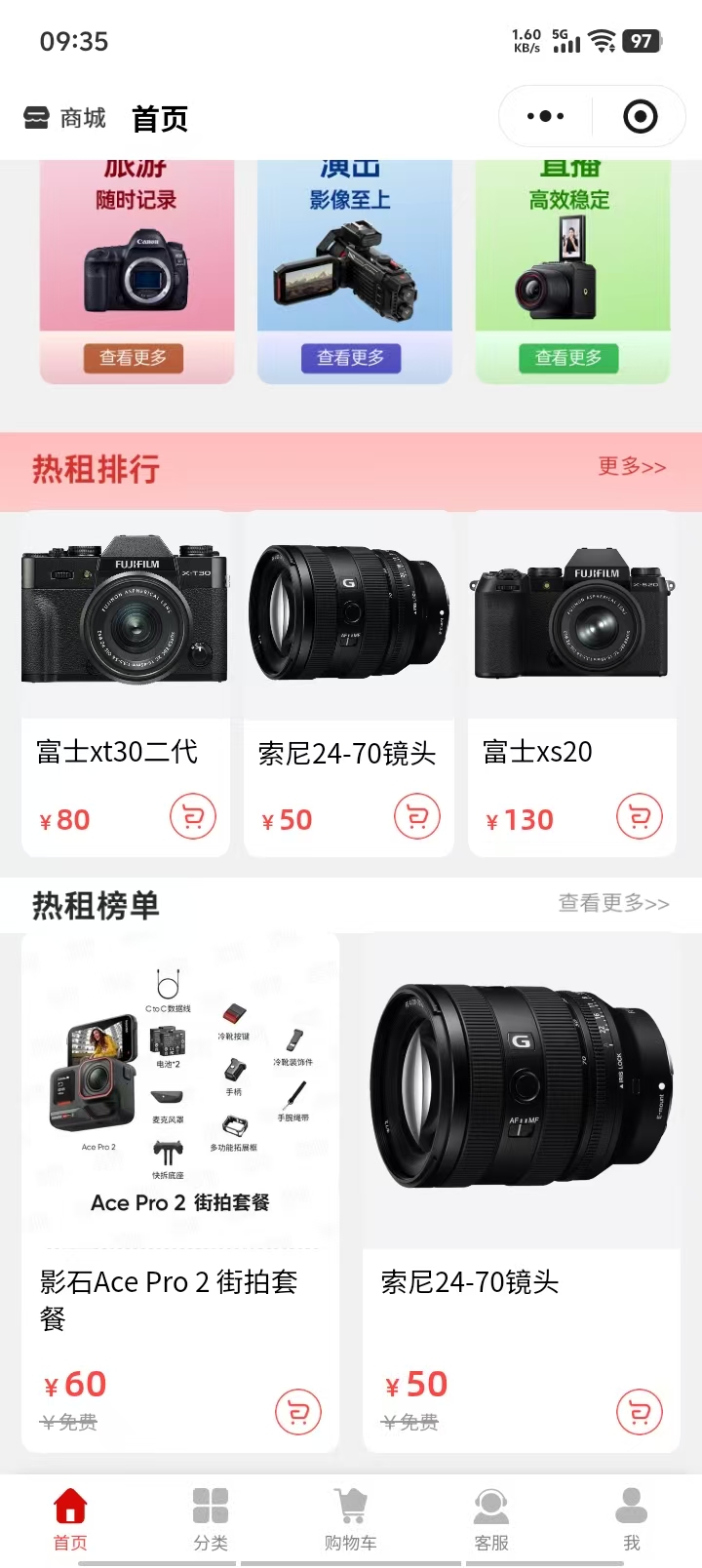
Task: Add 富士xs20 to the cart
Action: [640, 817]
